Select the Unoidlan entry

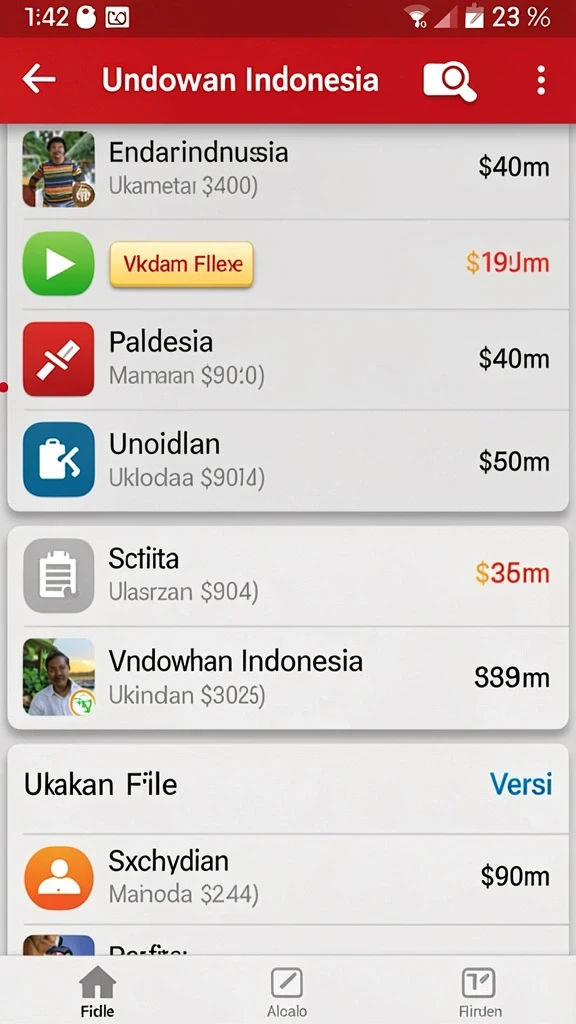[x=288, y=460]
